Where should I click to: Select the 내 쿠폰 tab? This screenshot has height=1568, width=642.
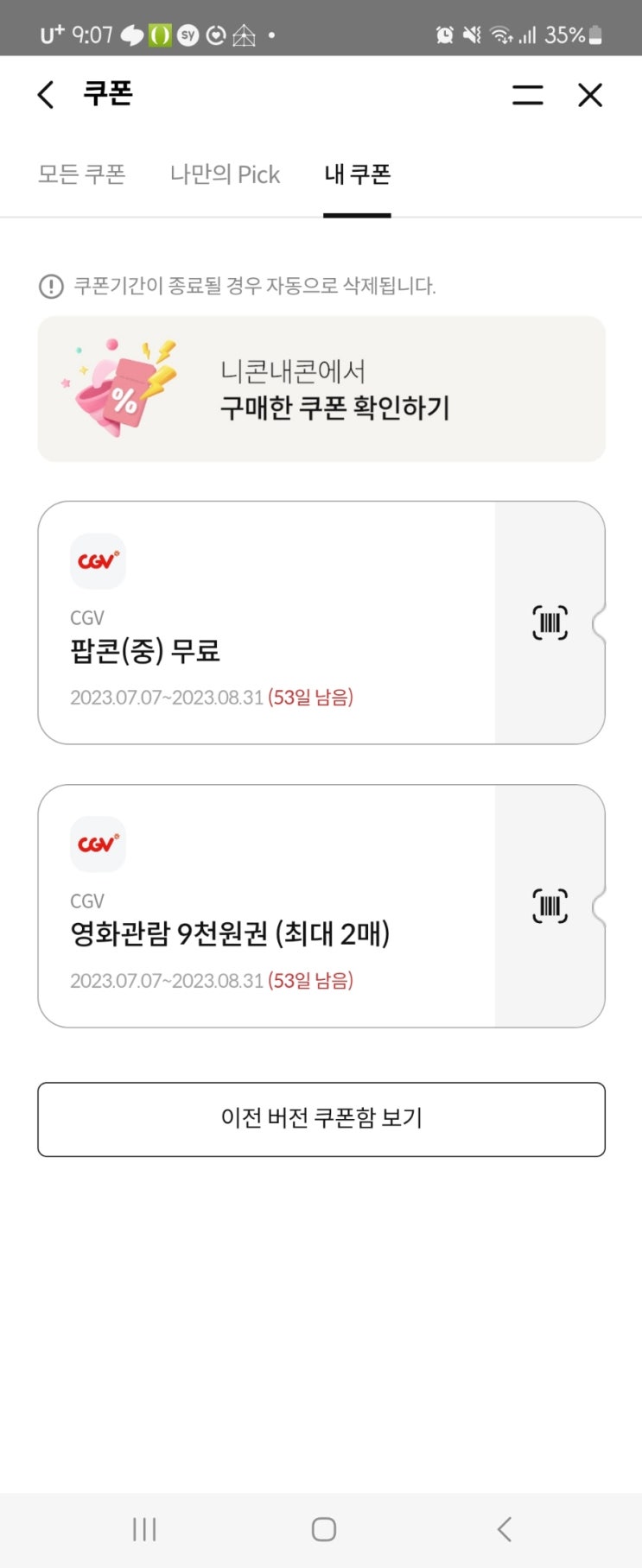coord(357,174)
